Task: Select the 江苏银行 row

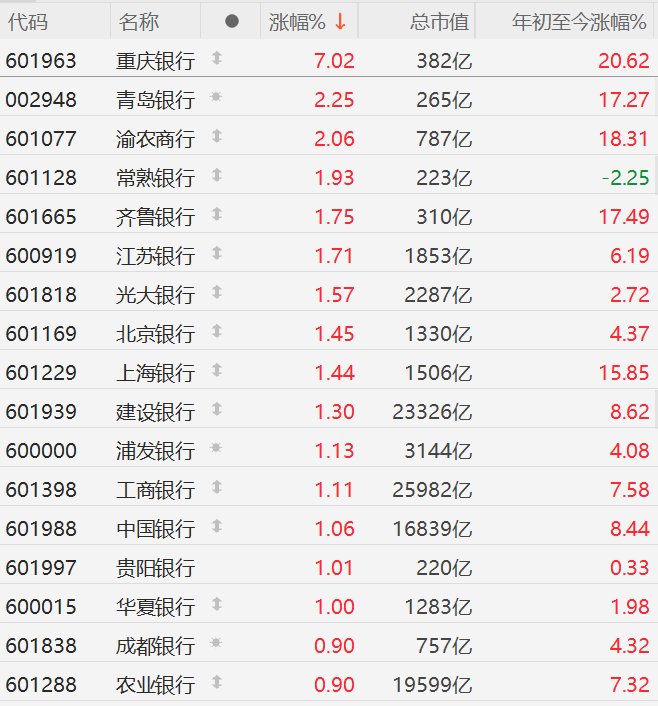Action: [x=329, y=255]
